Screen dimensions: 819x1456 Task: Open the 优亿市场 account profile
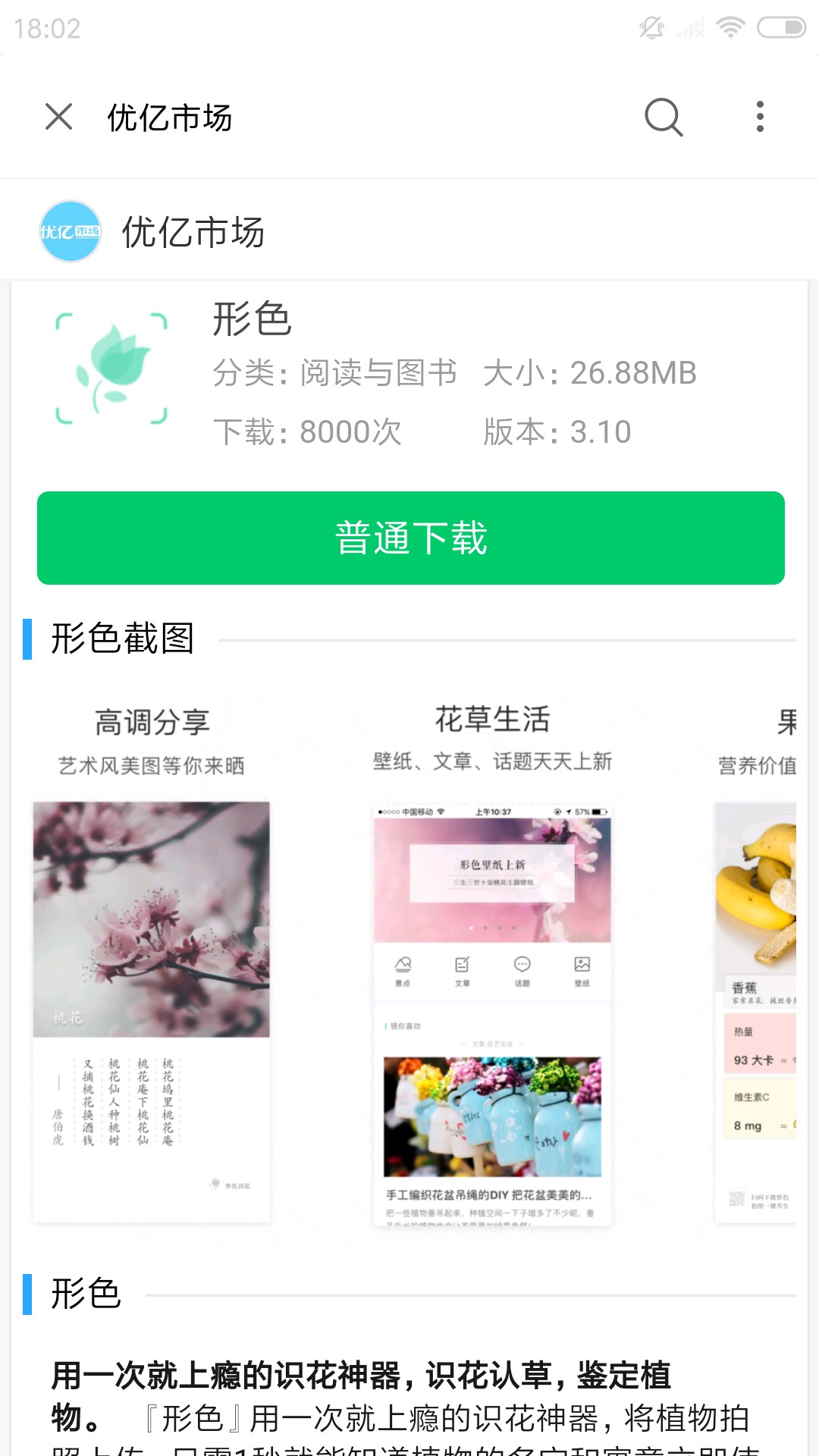pyautogui.click(x=152, y=231)
